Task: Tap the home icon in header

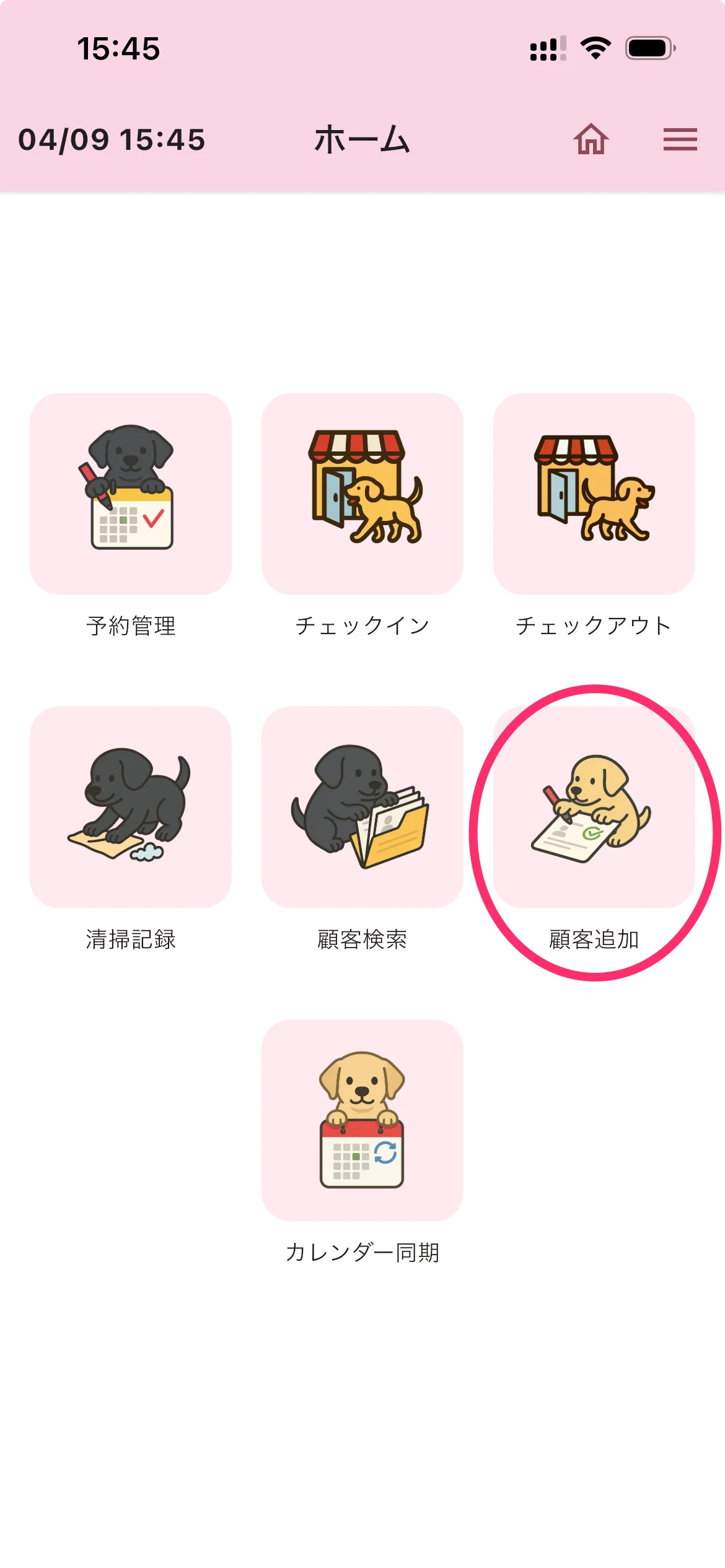Action: 591,139
